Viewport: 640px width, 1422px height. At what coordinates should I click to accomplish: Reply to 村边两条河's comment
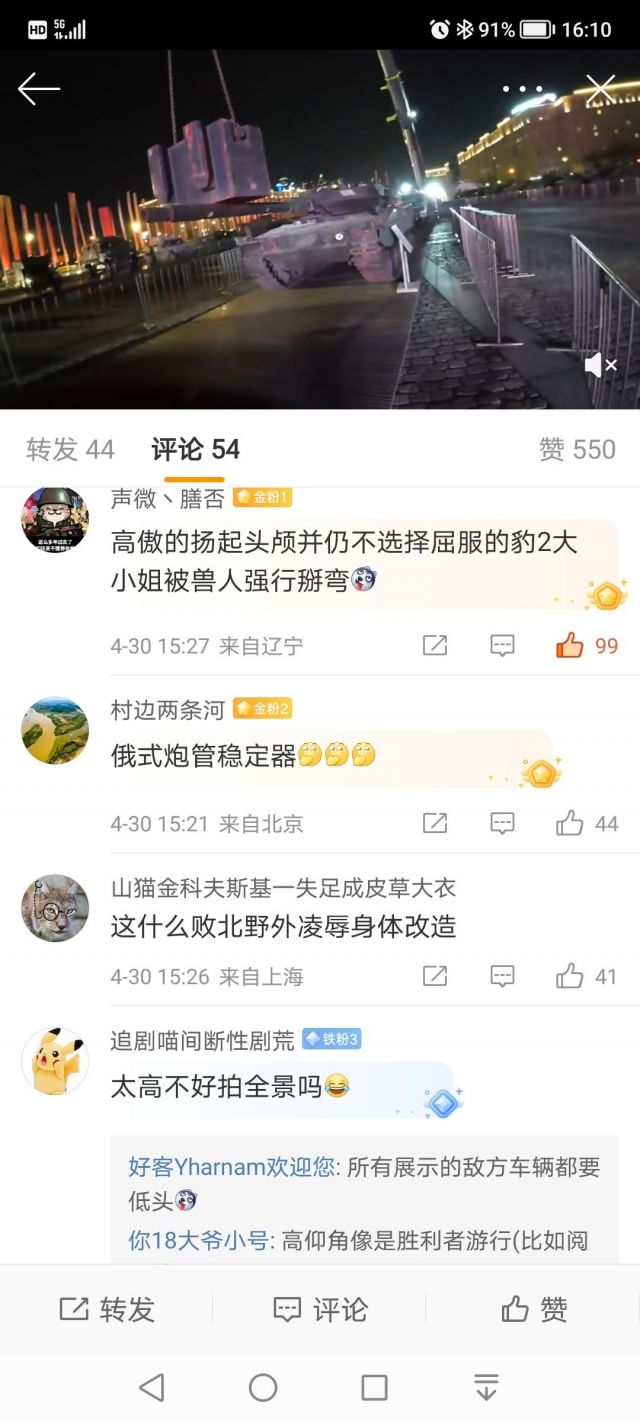pyautogui.click(x=502, y=824)
